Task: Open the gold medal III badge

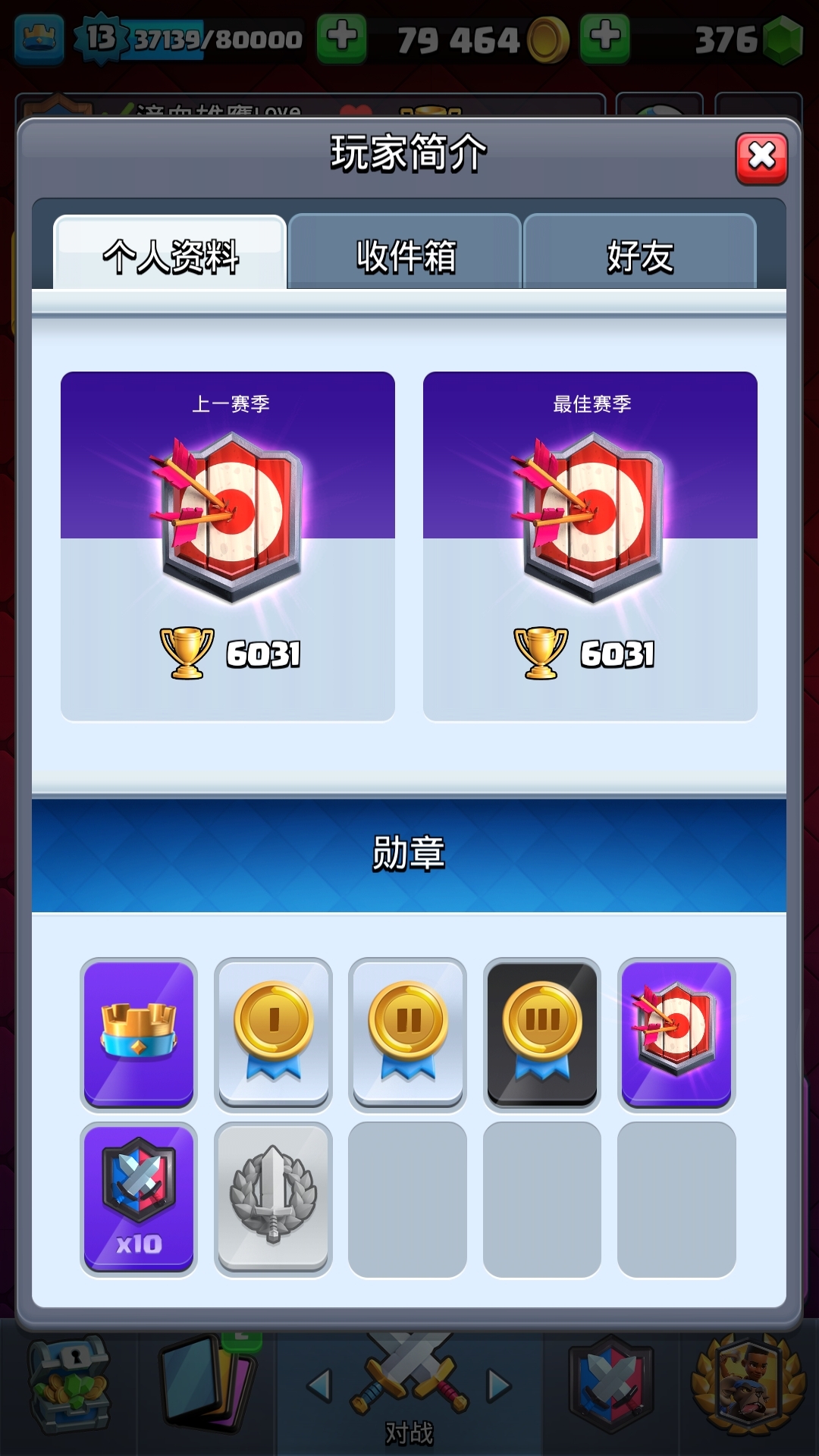Action: click(x=542, y=1034)
